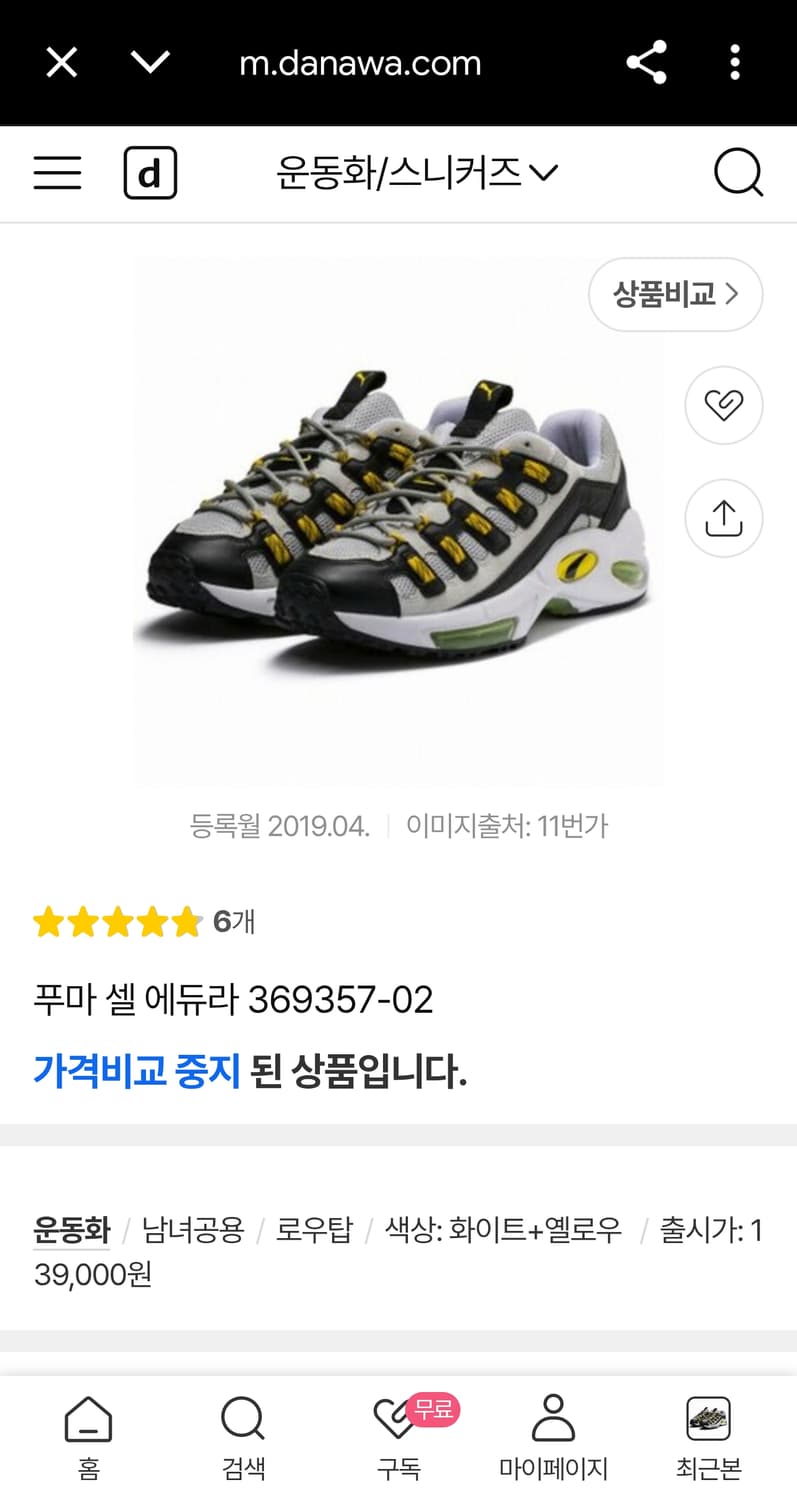Screen dimensions: 797x1500
Task: Expand the 운동화/스니커즈 category dropdown
Action: 410,172
